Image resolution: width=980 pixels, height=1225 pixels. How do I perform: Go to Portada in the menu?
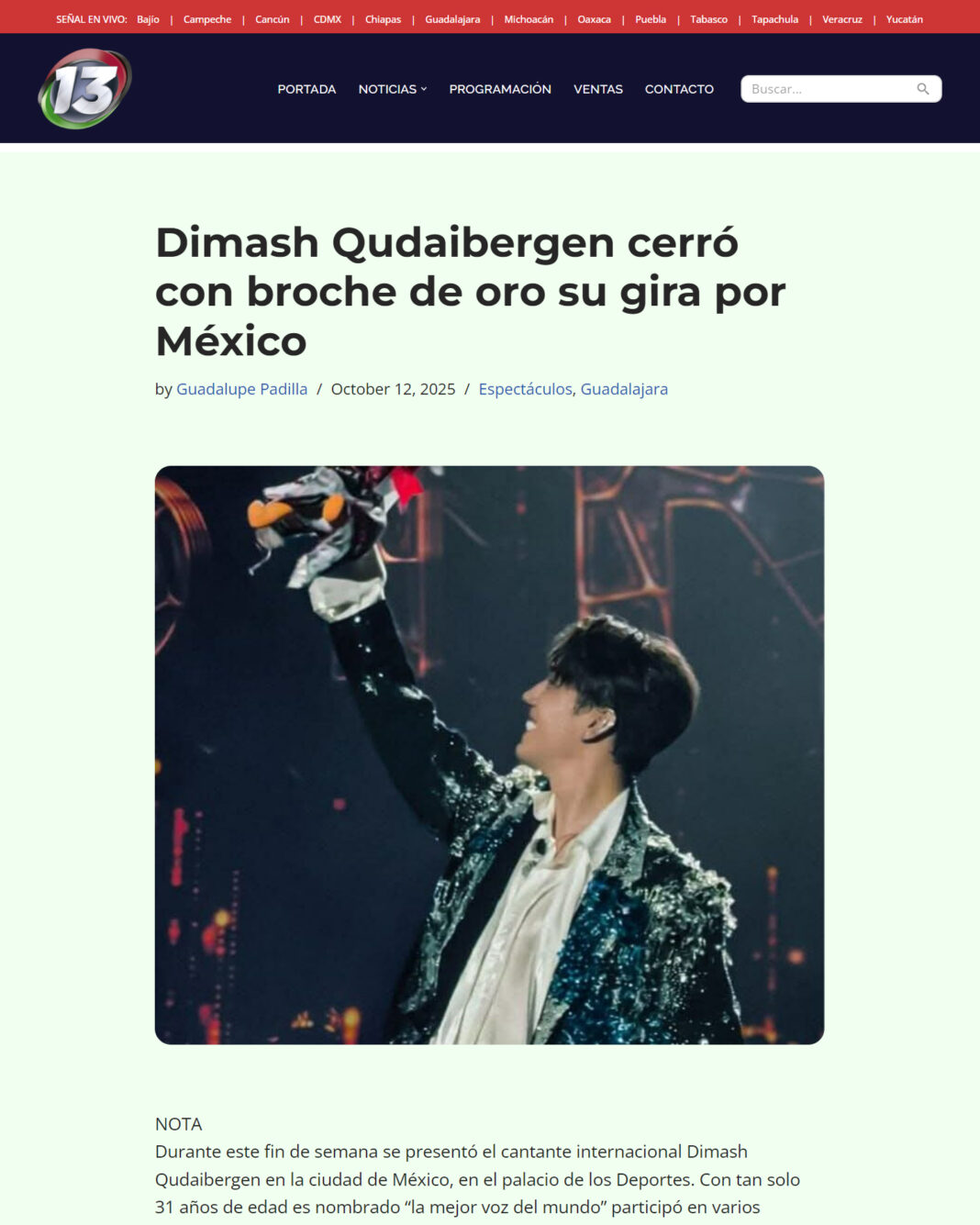click(x=306, y=89)
